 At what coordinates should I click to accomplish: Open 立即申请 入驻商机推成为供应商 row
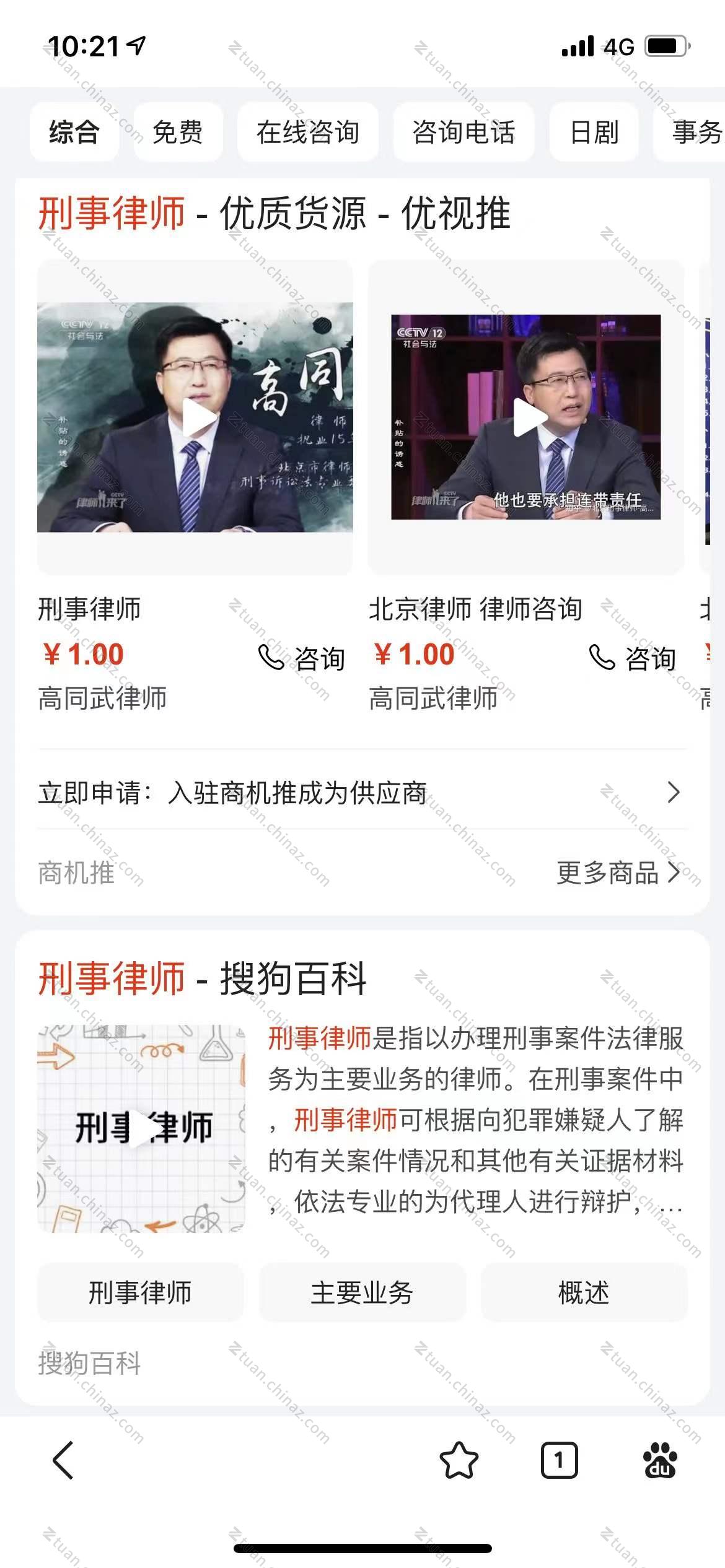[x=362, y=792]
